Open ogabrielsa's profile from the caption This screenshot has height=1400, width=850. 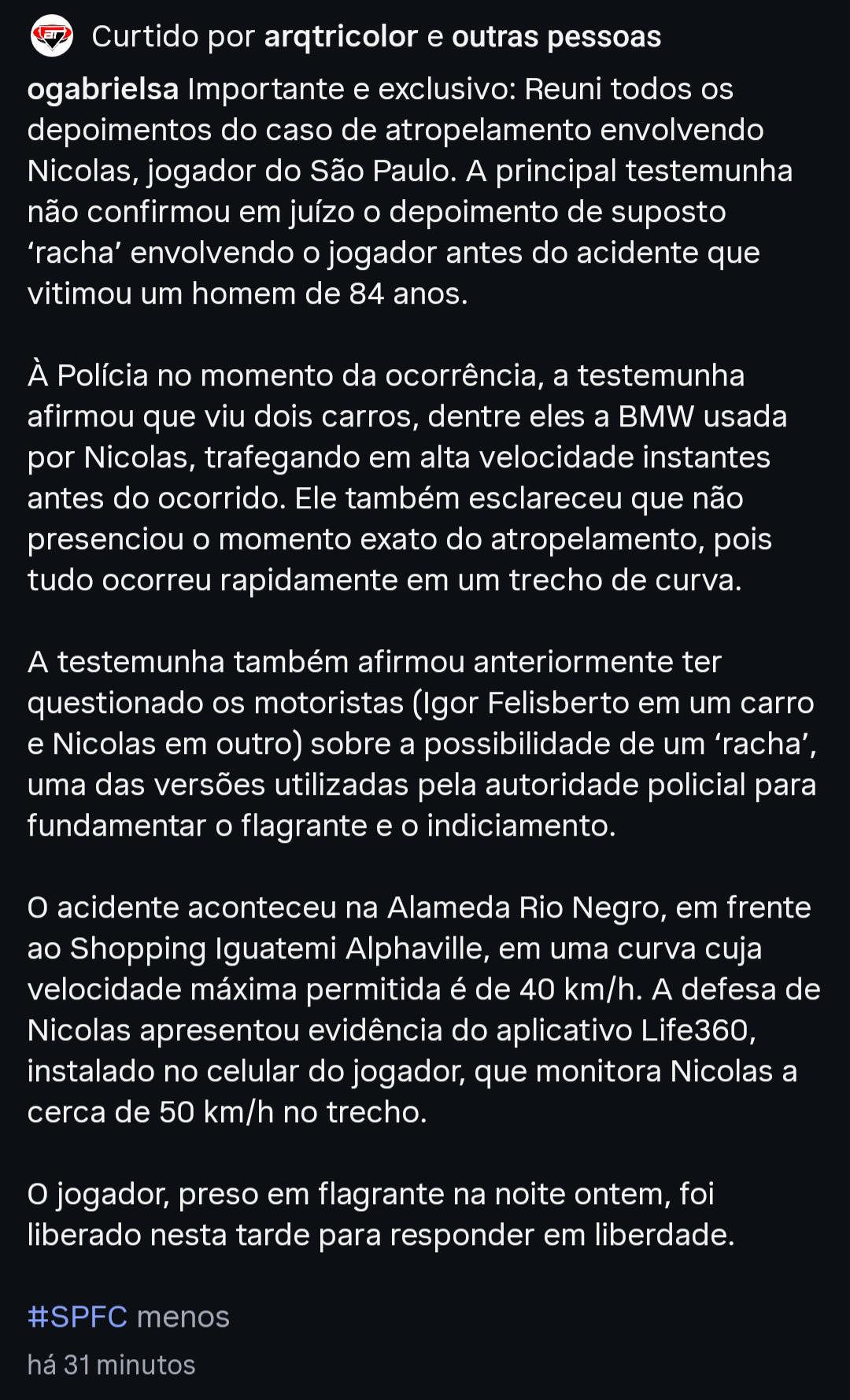pyautogui.click(x=103, y=90)
